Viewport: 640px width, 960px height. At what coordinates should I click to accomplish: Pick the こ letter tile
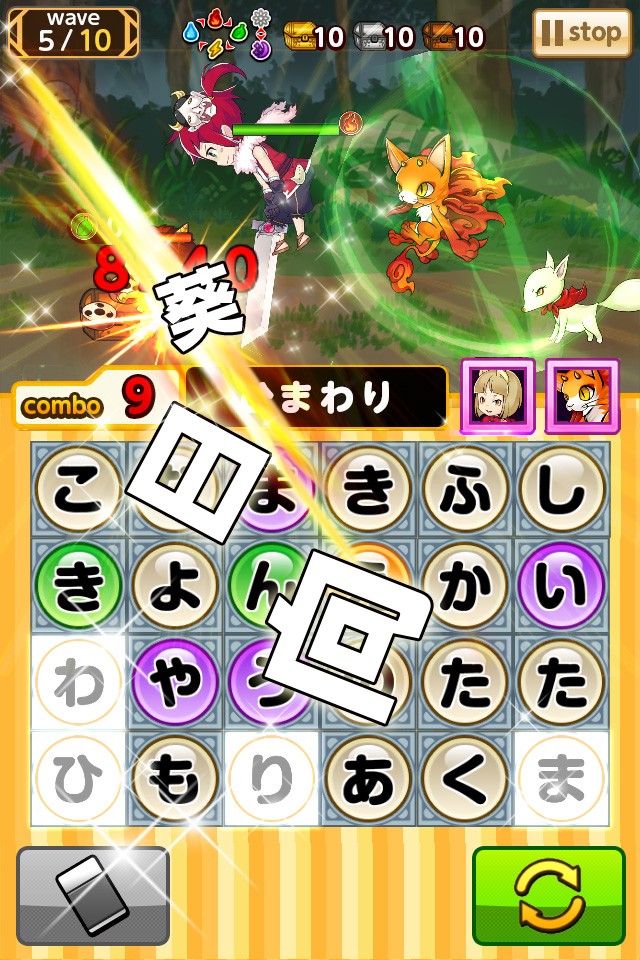tap(78, 490)
